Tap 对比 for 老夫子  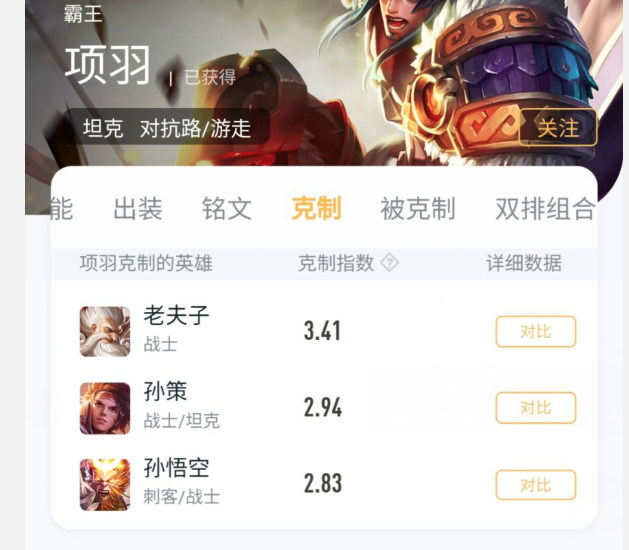[x=535, y=331]
